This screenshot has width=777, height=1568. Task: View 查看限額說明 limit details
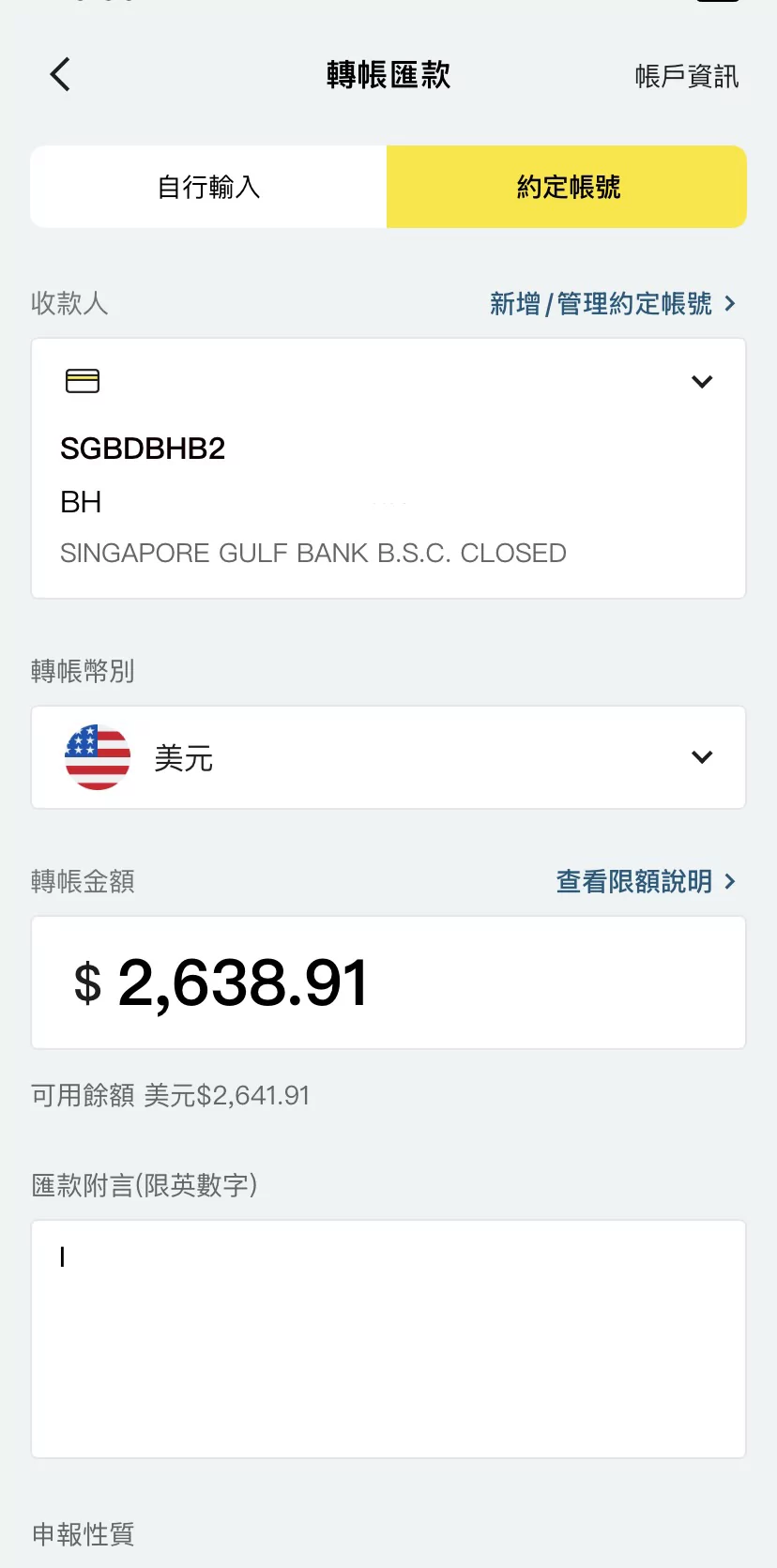[645, 881]
